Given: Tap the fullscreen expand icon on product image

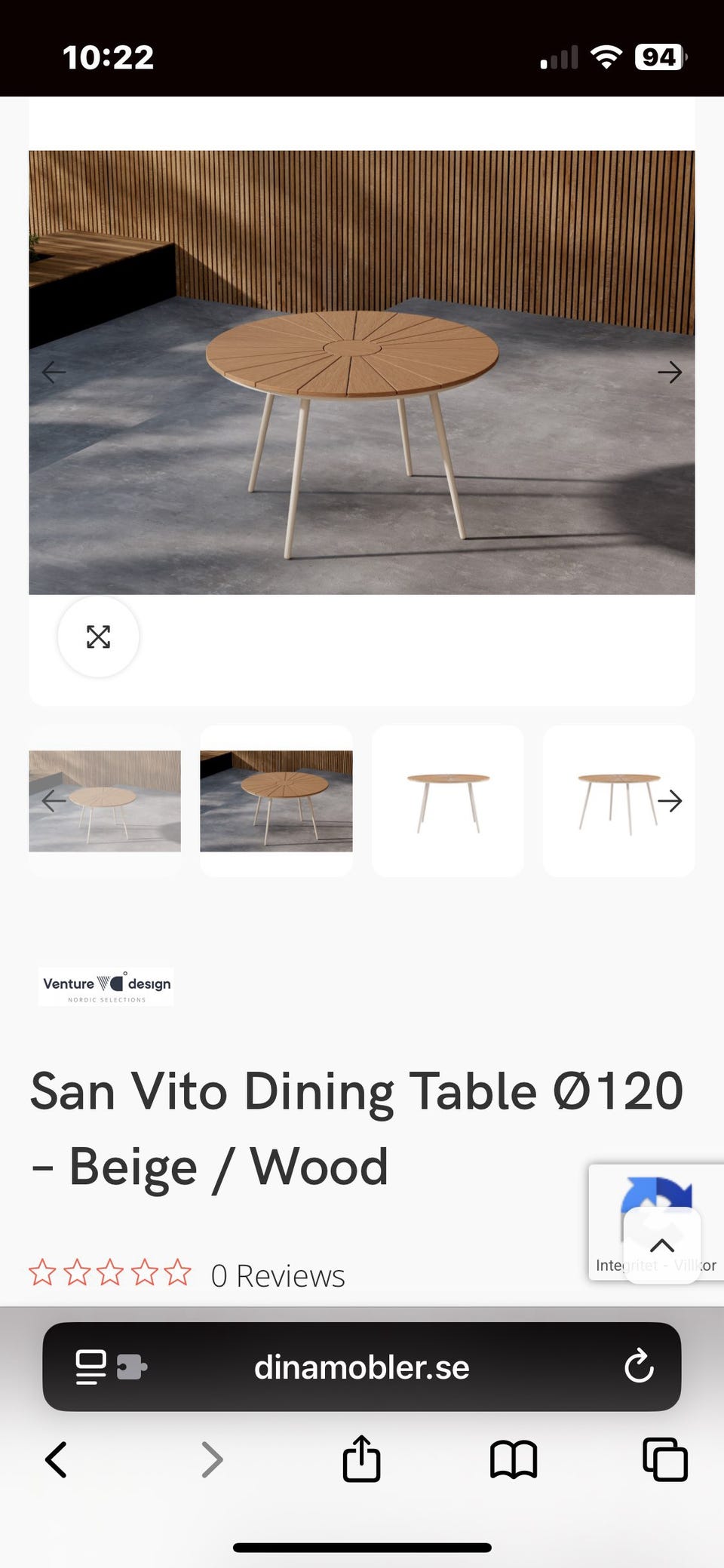Looking at the screenshot, I should 97,637.
